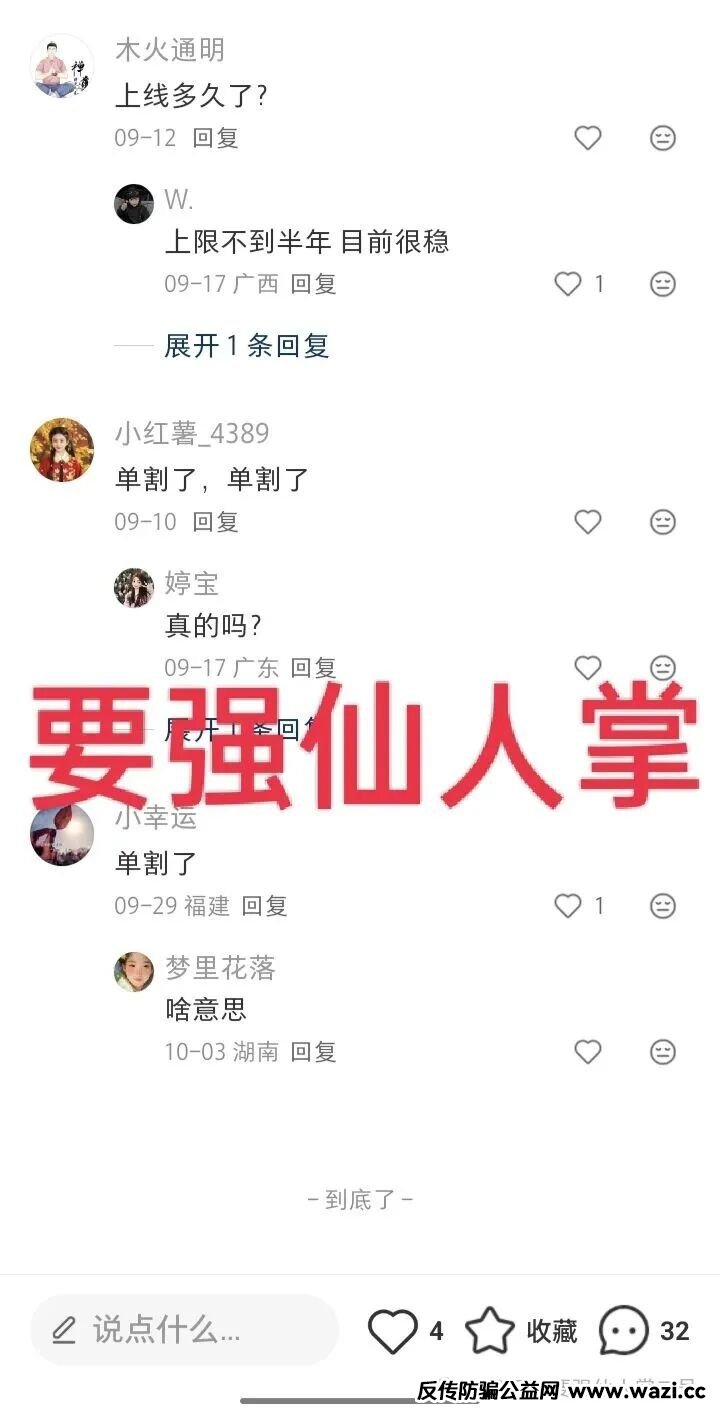Like 小幸运's comment 单割了

(568, 906)
